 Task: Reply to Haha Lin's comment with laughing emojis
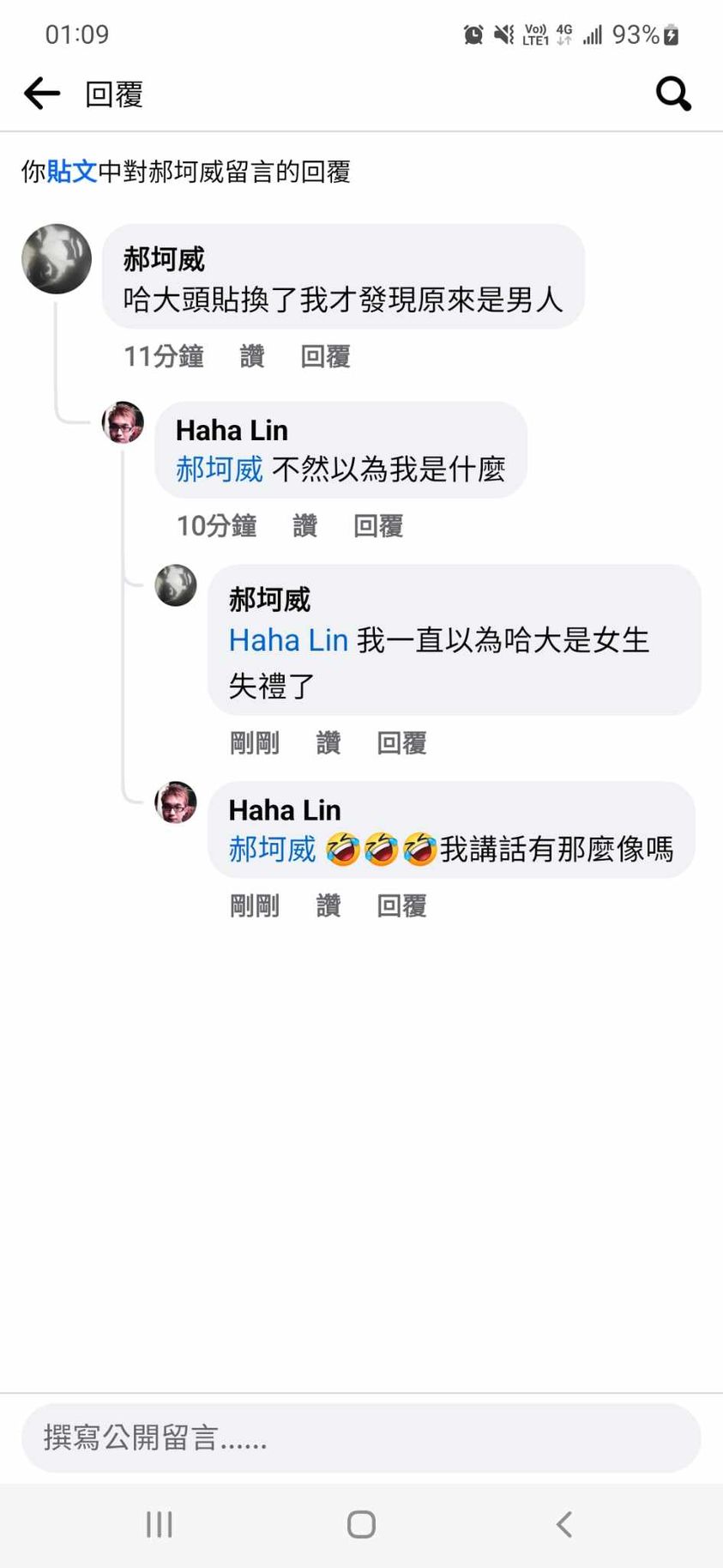click(401, 905)
